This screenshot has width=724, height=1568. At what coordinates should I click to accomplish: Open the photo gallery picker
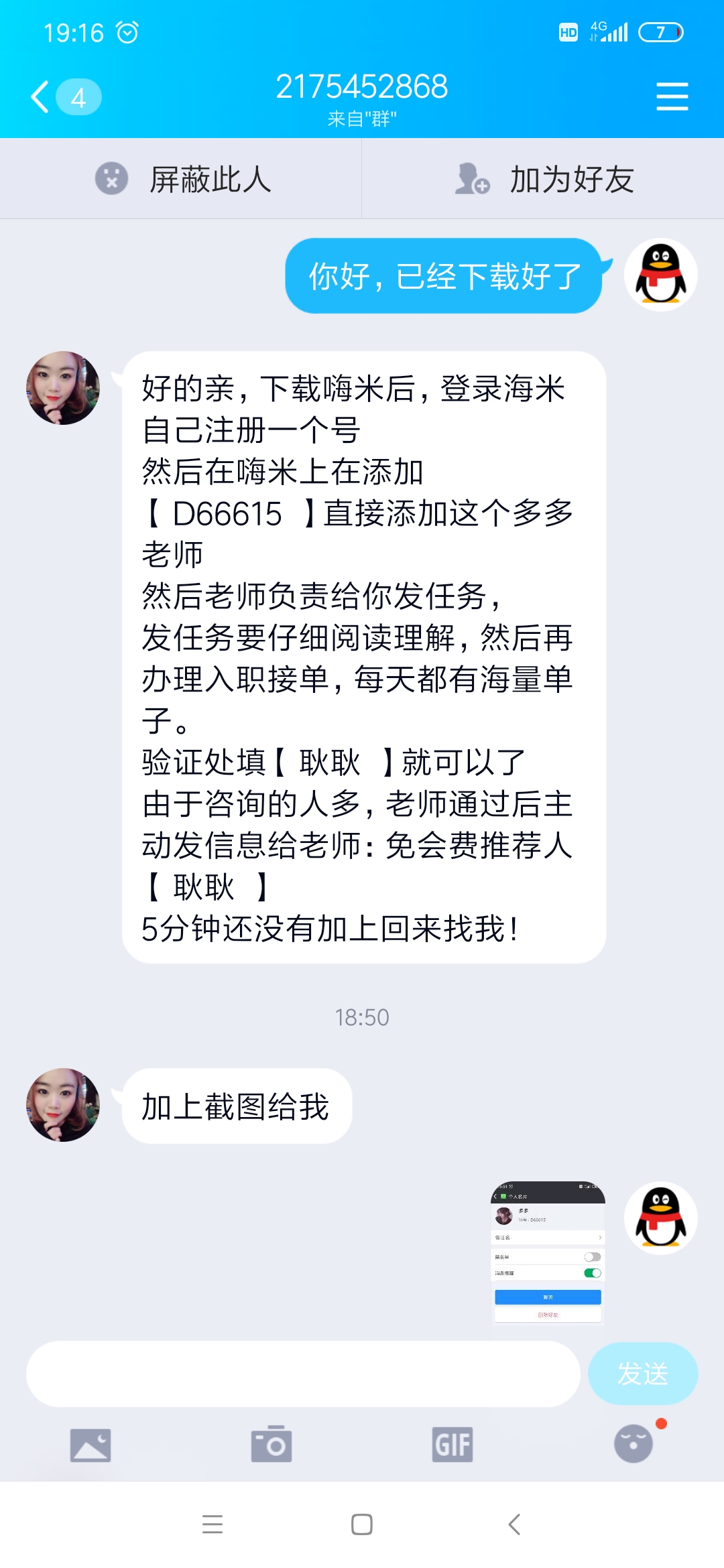(89, 1445)
